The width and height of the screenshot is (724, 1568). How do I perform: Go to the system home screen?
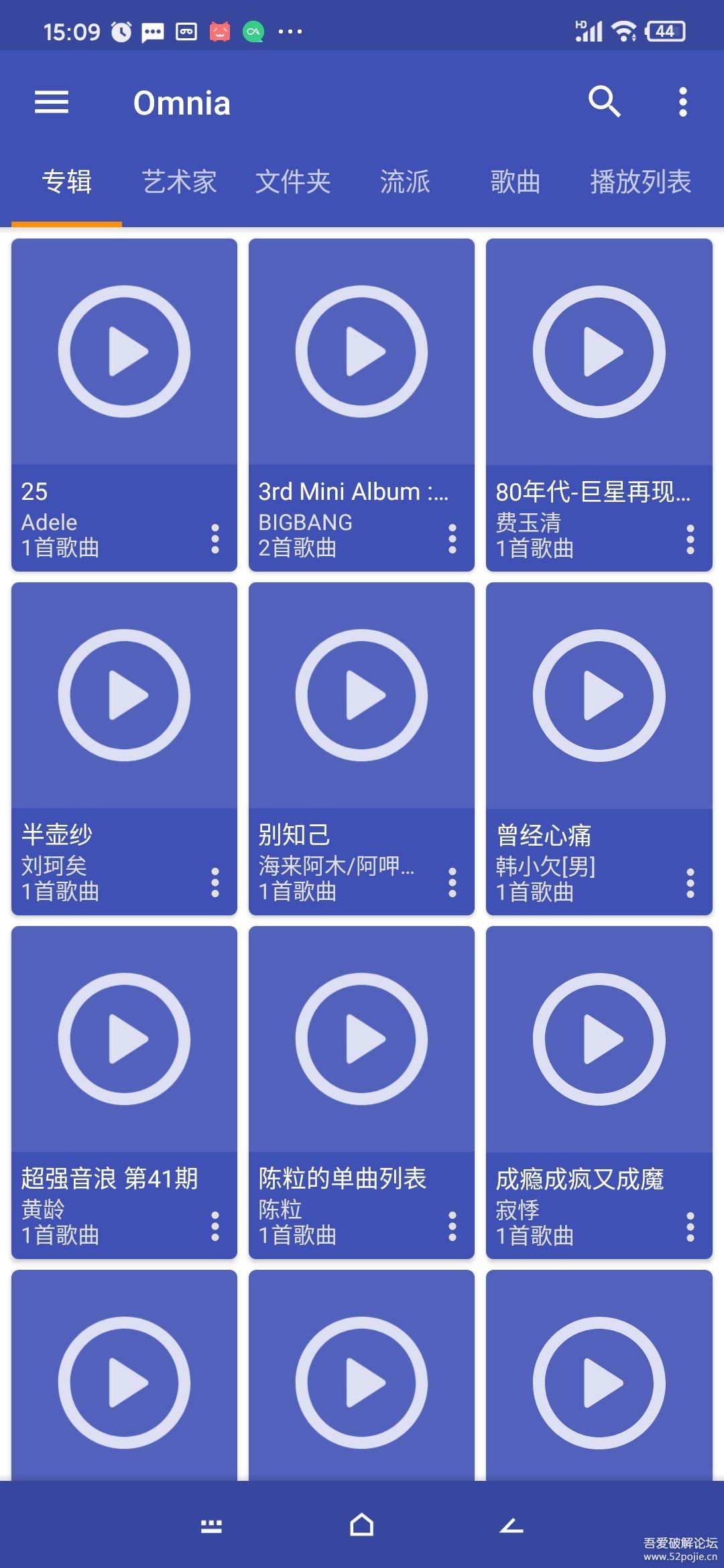click(x=361, y=1526)
